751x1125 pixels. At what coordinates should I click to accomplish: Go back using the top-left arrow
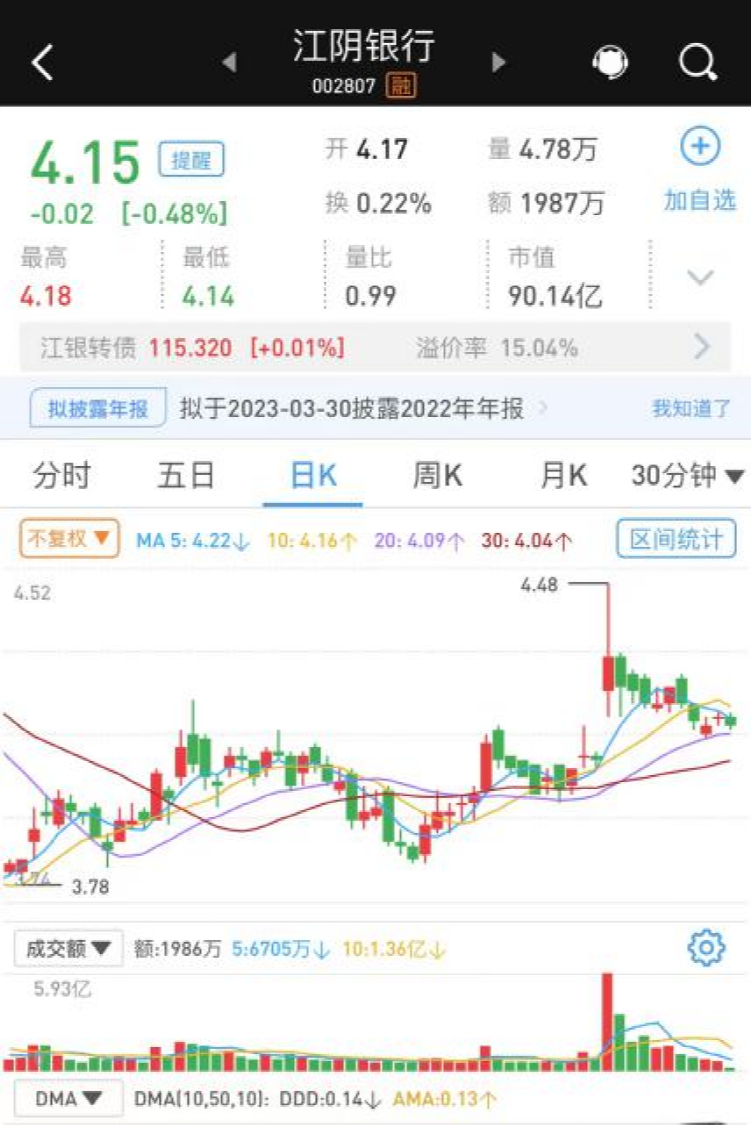pyautogui.click(x=42, y=63)
